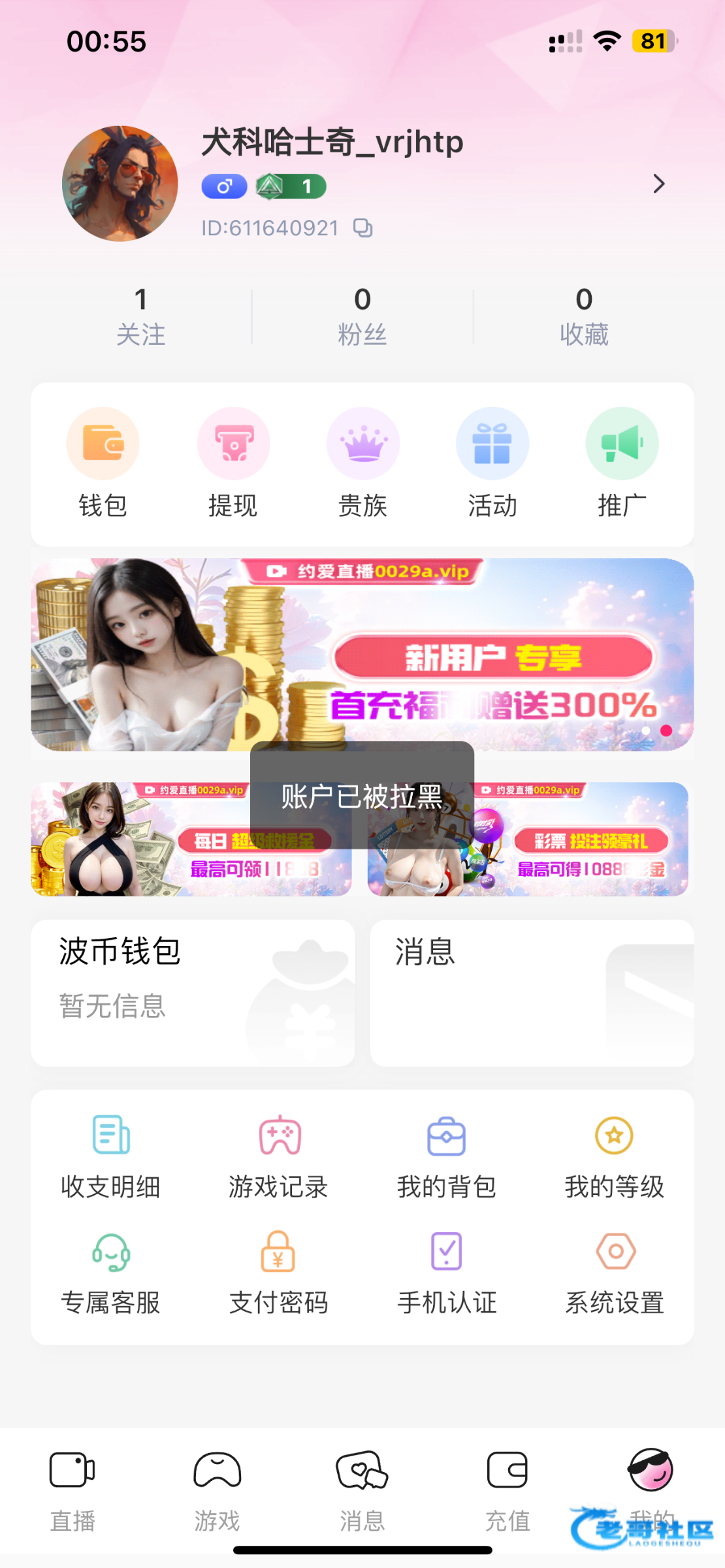Contact 专属客服 customer service
725x1568 pixels.
(x=111, y=1273)
